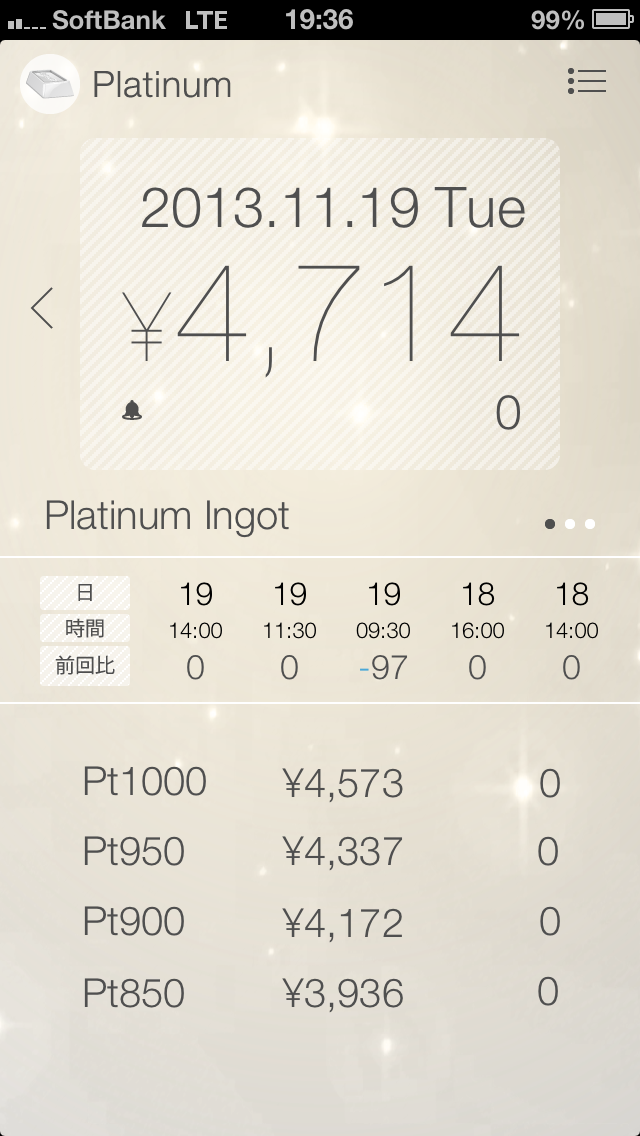
Task: Open the price alert bell
Action: pyautogui.click(x=132, y=411)
